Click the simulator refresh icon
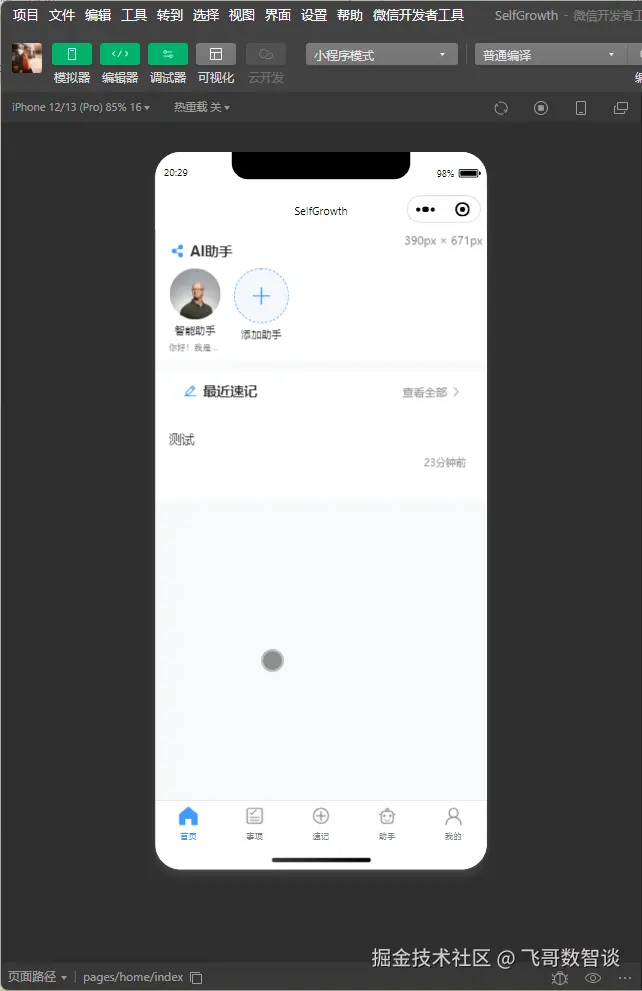642x991 pixels. (x=501, y=108)
